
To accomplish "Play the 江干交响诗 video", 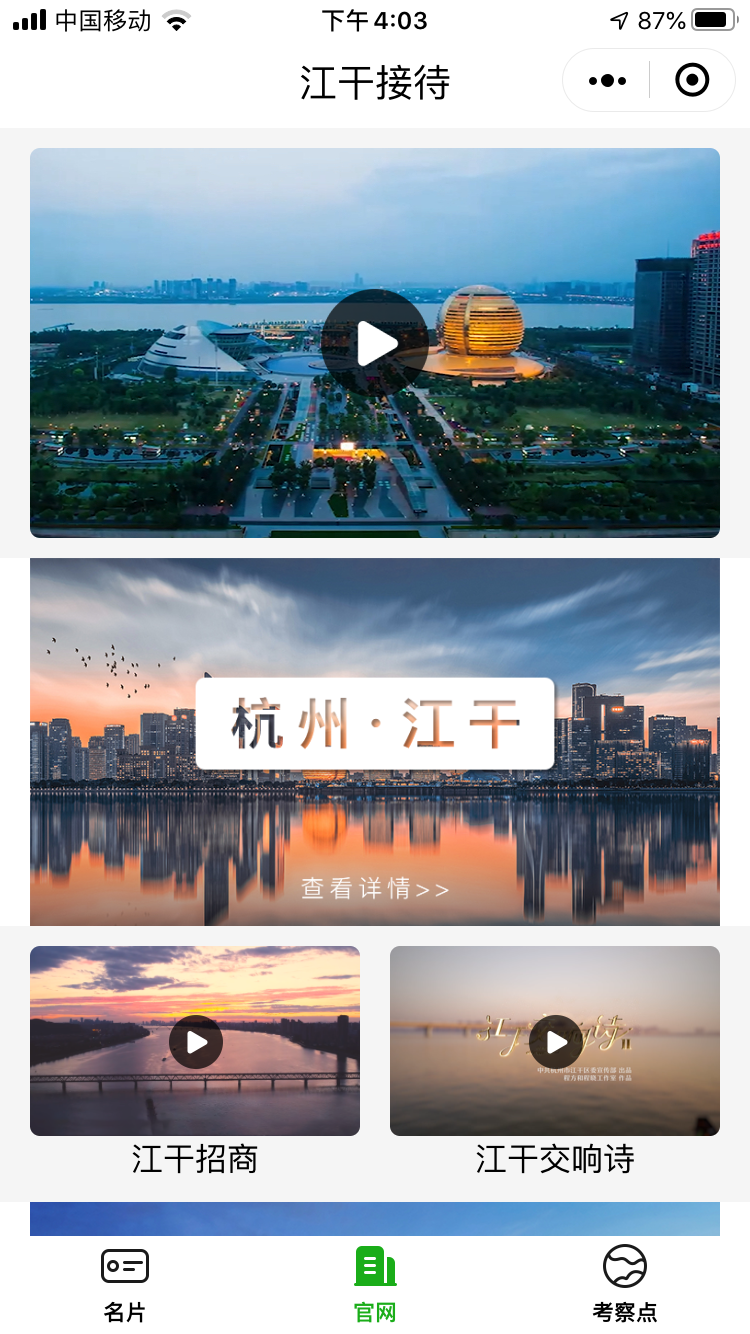I will 555,1042.
